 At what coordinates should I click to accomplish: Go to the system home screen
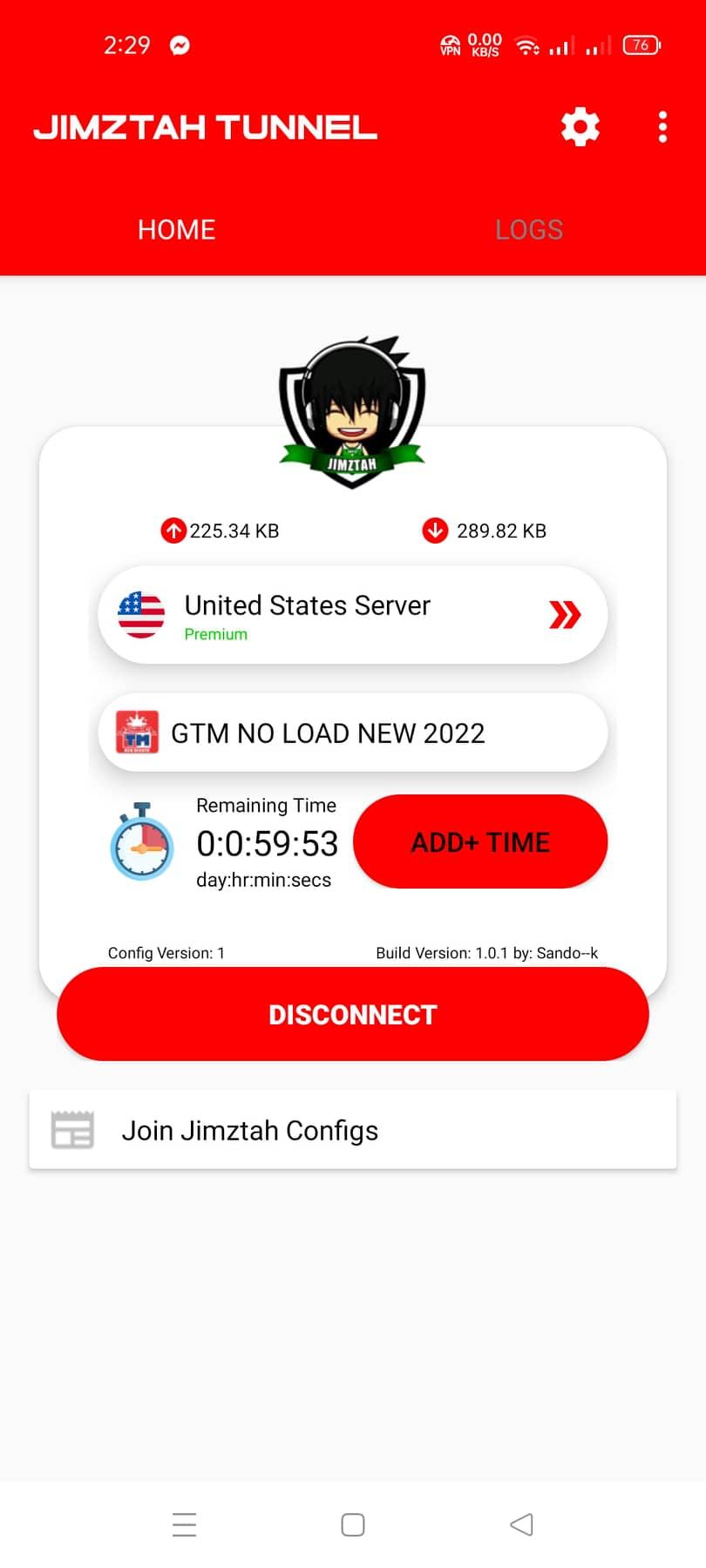click(x=352, y=1524)
